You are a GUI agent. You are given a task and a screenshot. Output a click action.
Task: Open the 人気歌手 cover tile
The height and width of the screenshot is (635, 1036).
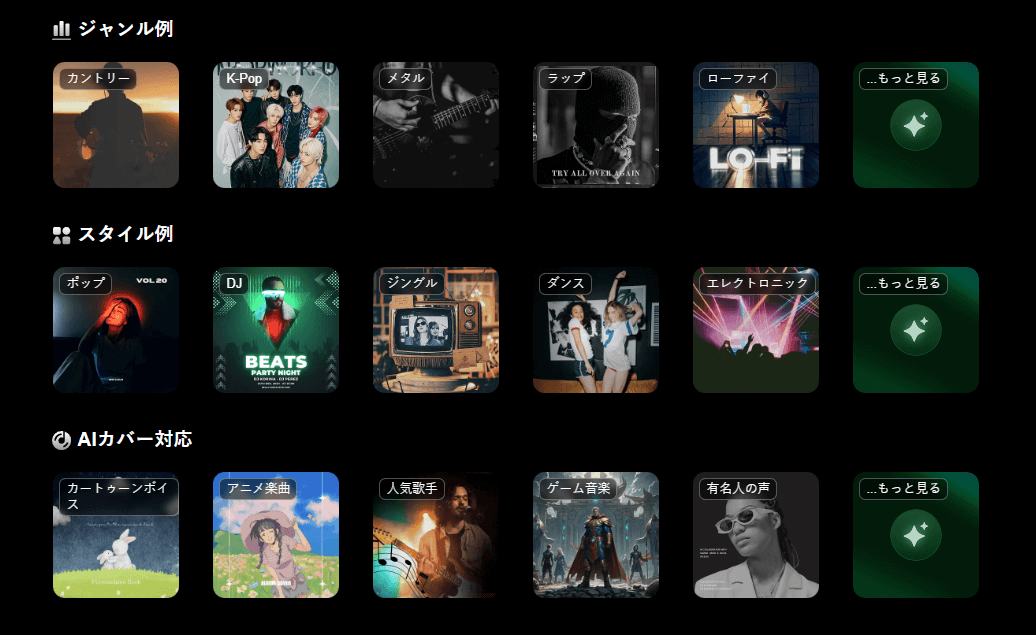436,535
